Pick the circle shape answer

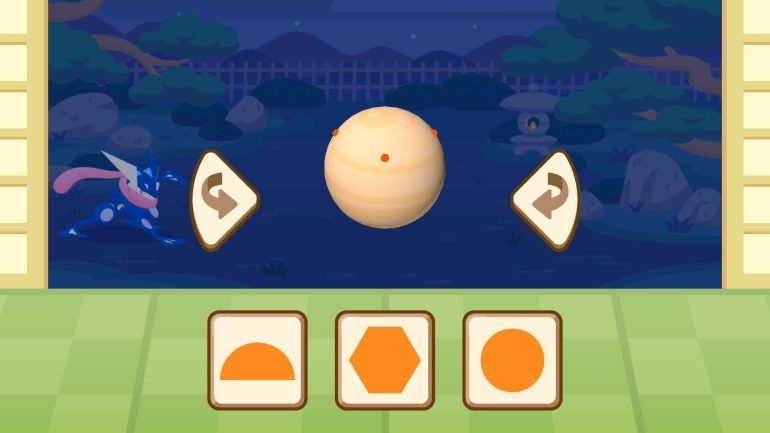click(512, 360)
